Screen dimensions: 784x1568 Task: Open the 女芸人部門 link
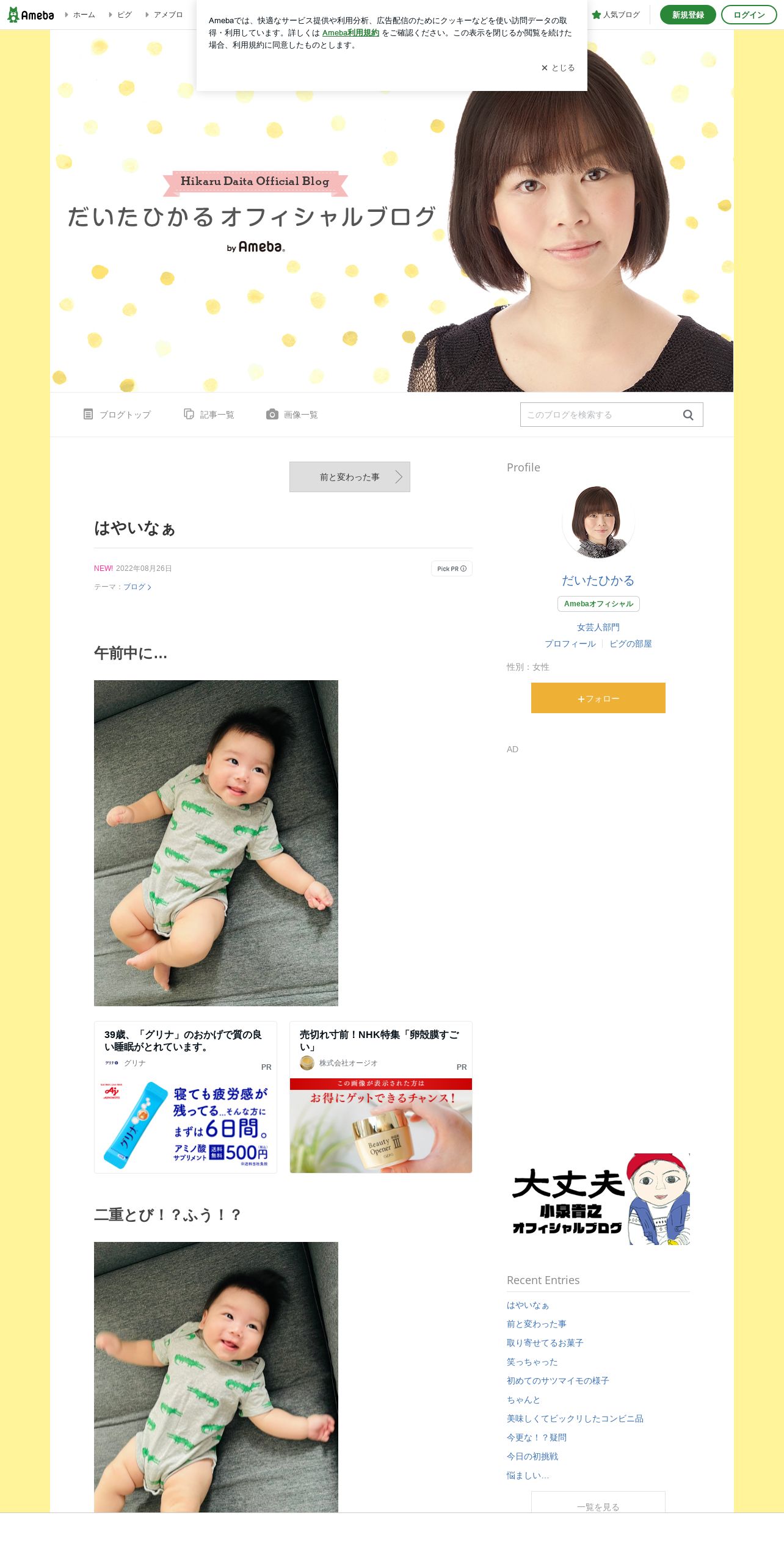click(x=598, y=627)
